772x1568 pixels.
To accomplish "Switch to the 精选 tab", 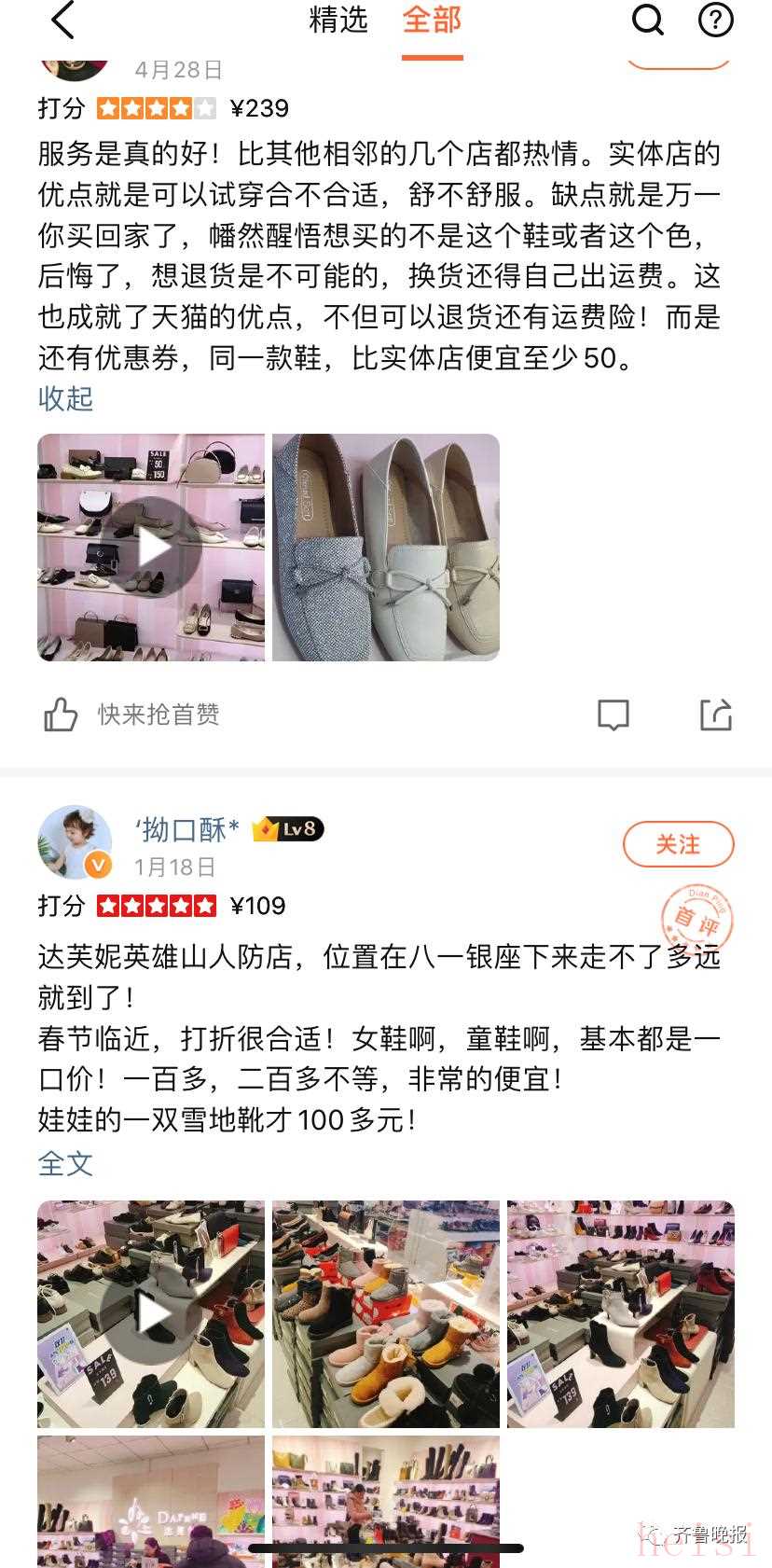I will [x=338, y=21].
